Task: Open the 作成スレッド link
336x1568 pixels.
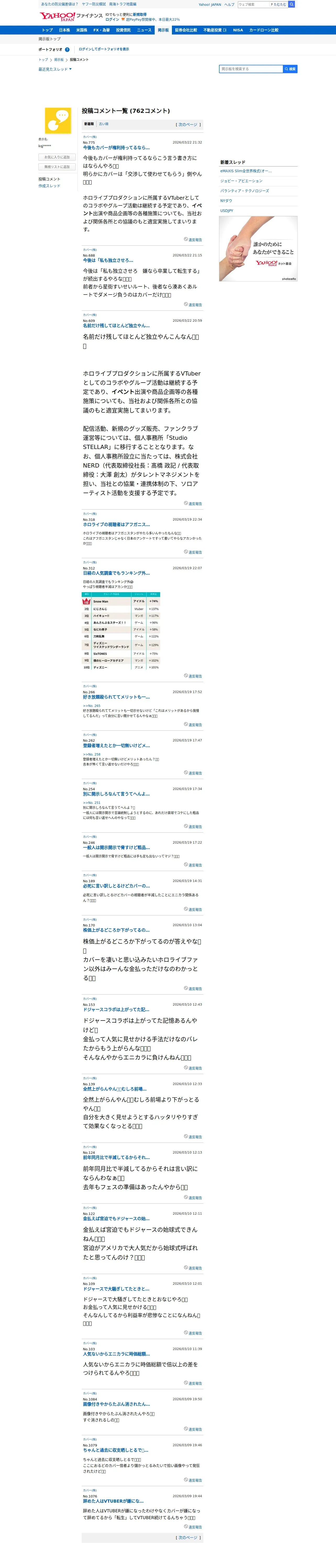Action: tap(49, 186)
